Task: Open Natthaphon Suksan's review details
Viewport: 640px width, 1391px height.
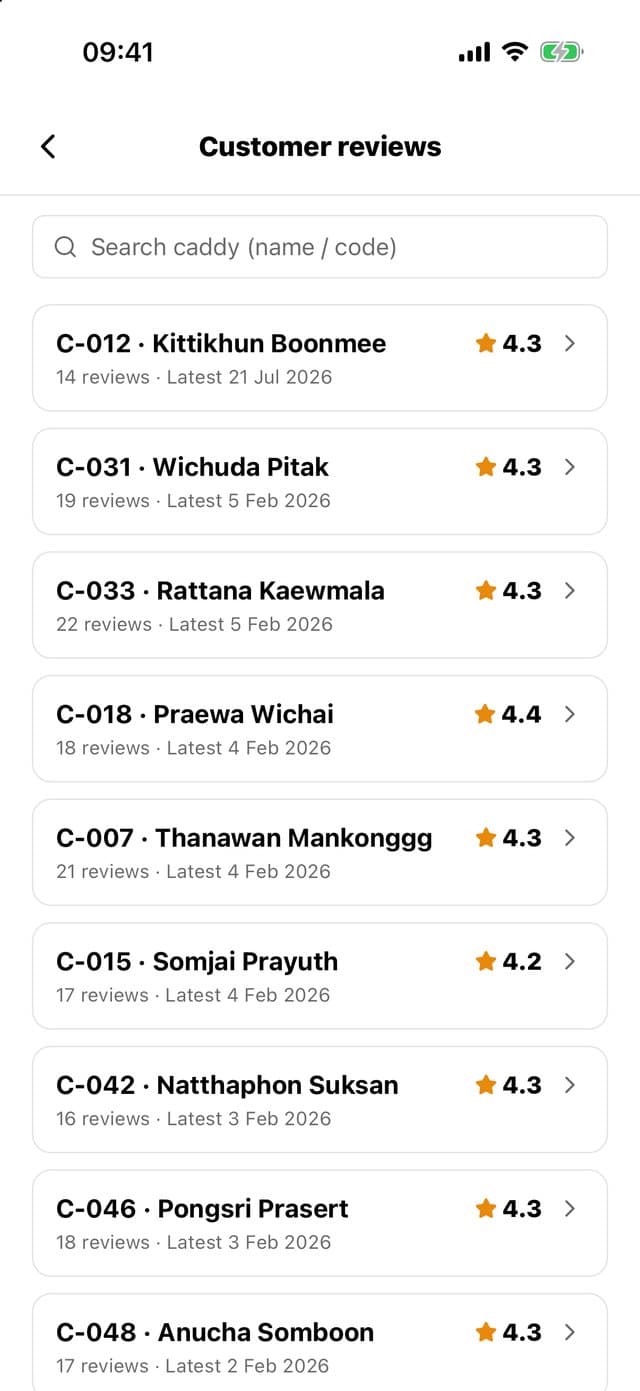Action: coord(320,1100)
